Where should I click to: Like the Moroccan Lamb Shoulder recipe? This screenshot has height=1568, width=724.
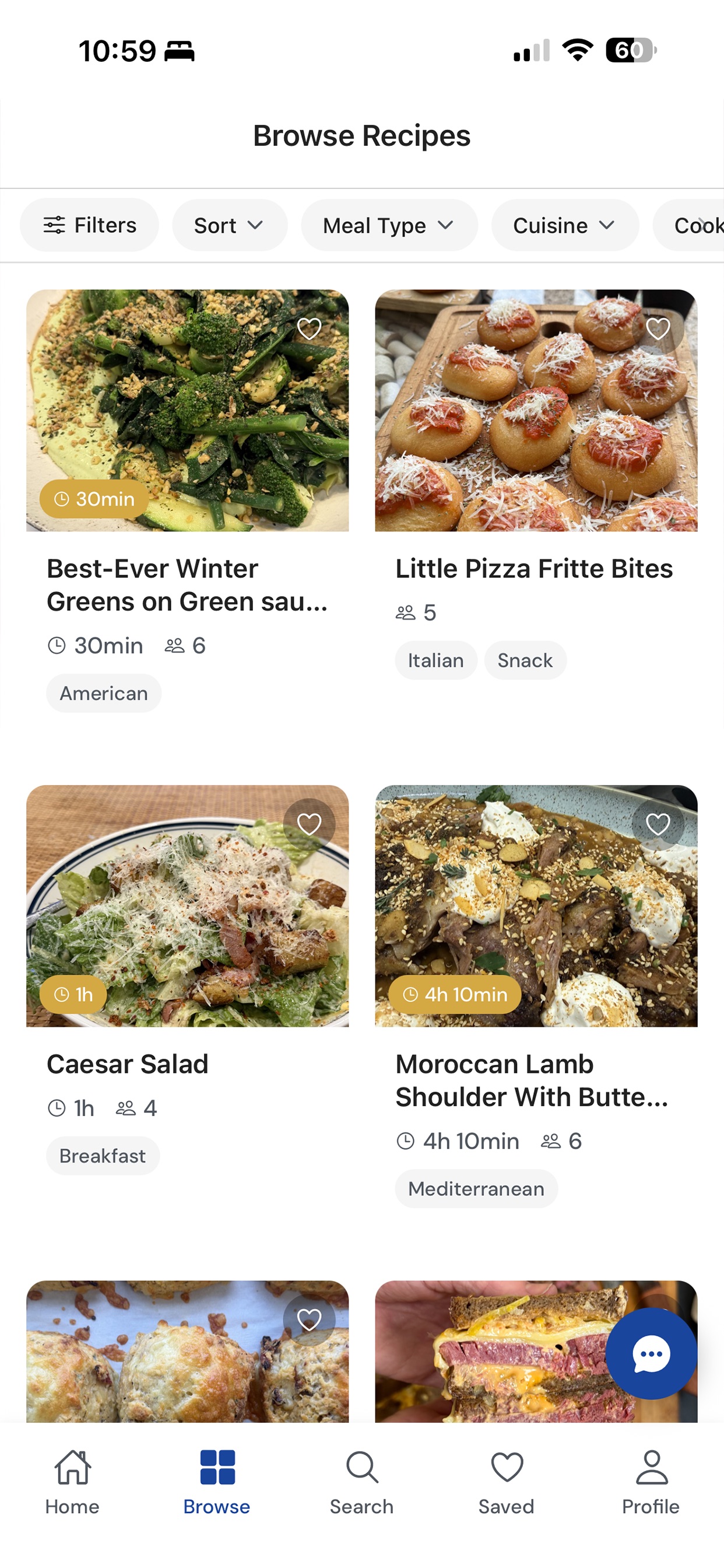click(658, 825)
